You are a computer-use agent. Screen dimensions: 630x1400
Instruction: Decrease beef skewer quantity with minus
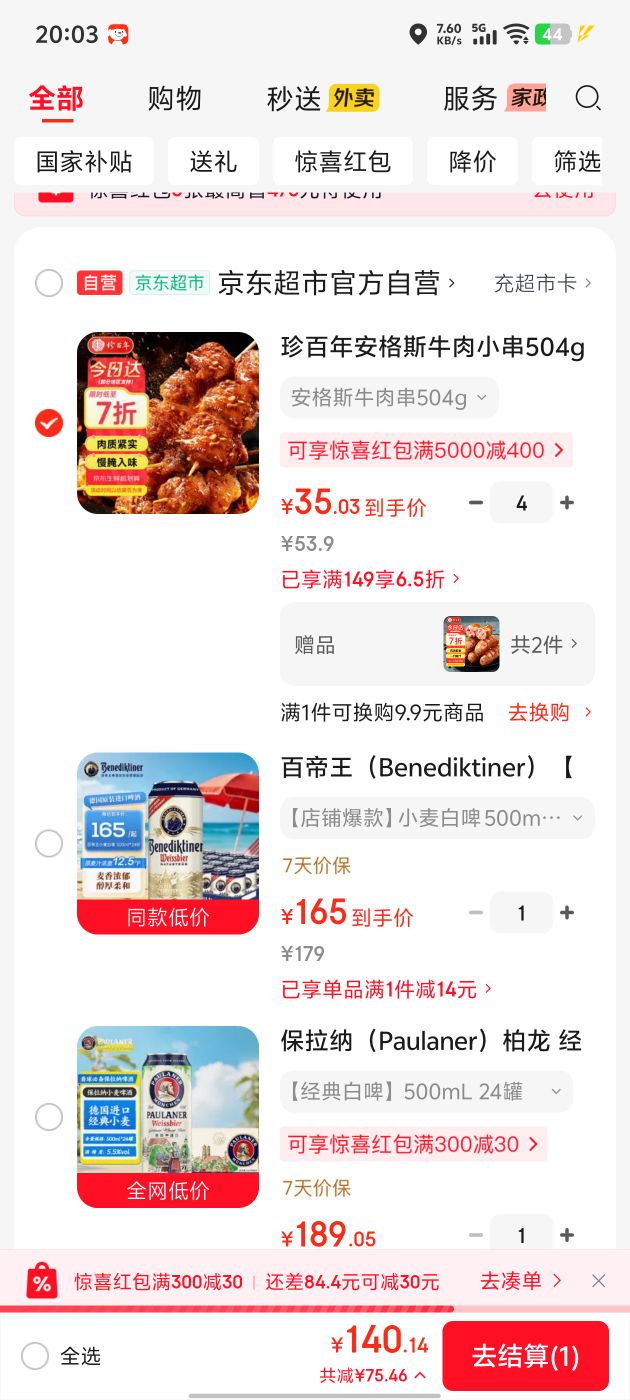tap(476, 503)
